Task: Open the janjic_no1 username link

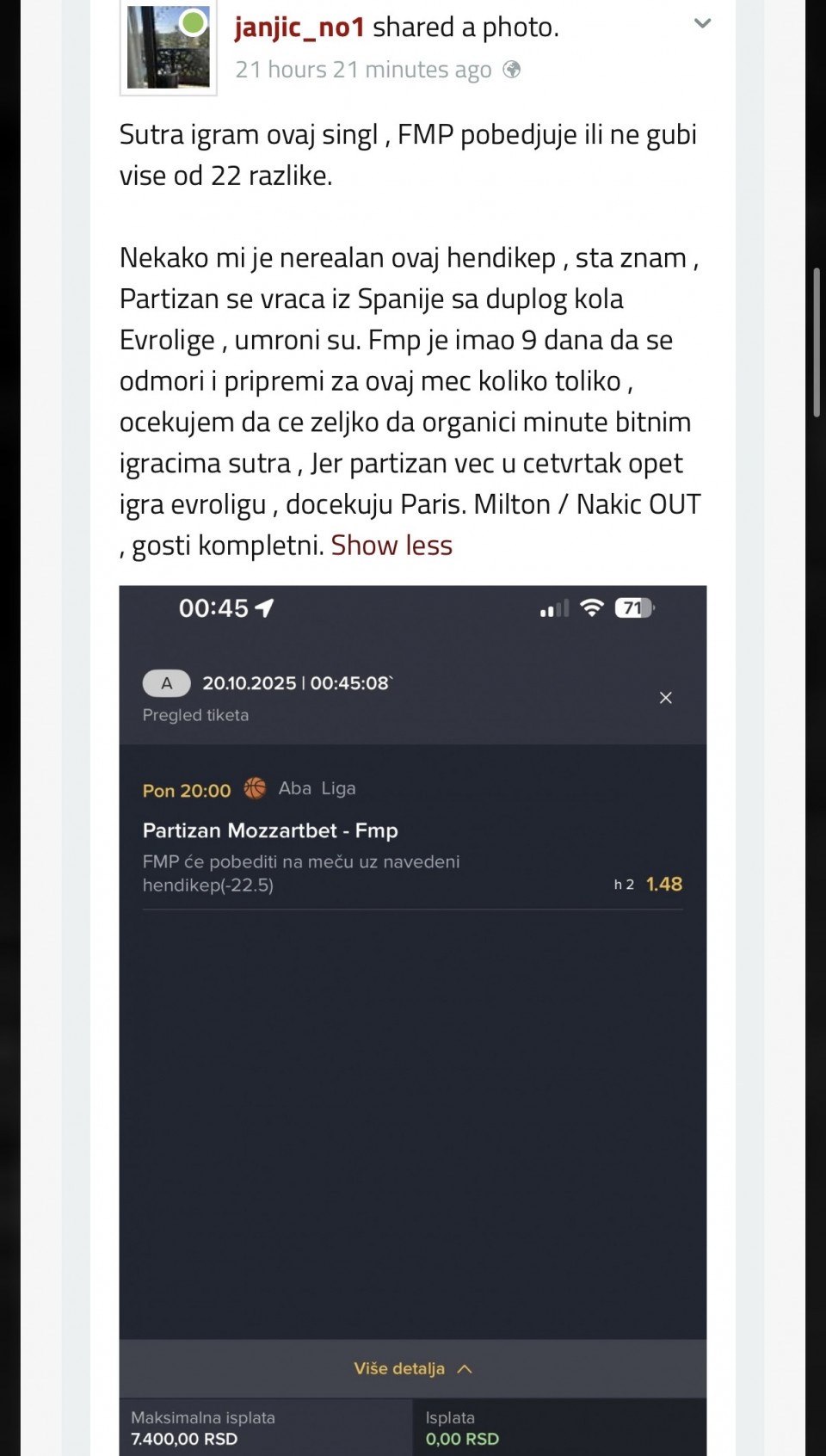Action: click(x=299, y=28)
